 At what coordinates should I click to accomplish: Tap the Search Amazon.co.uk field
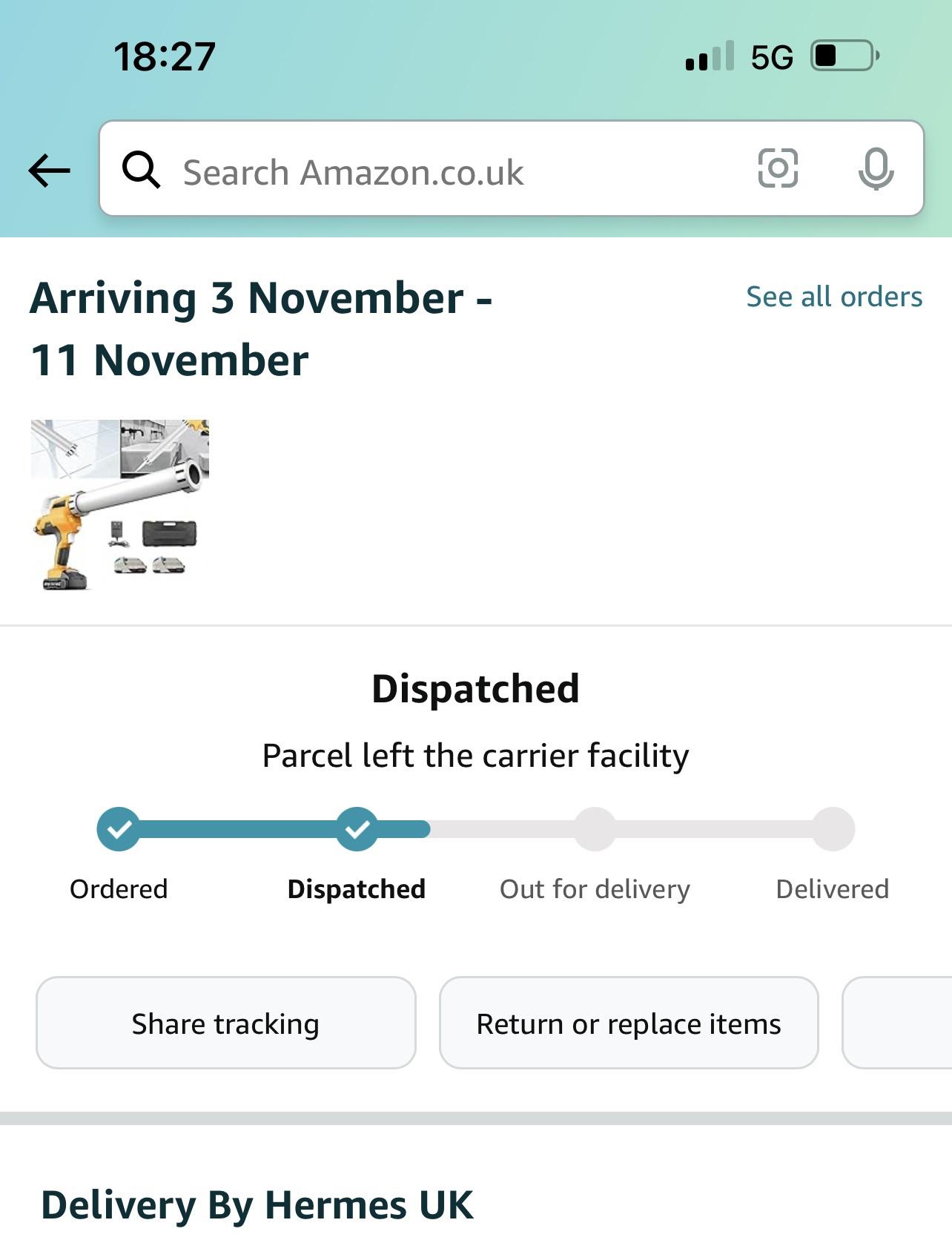click(x=430, y=172)
